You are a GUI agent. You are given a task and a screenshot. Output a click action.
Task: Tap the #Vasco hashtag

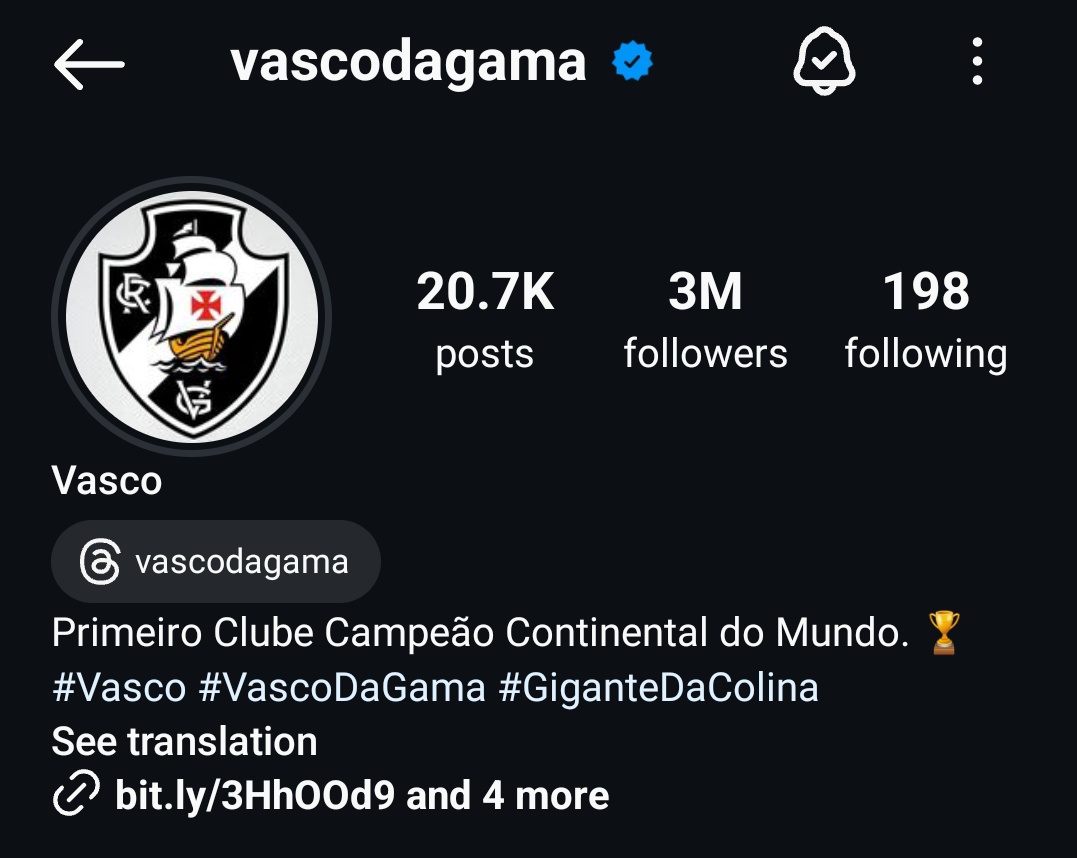point(119,688)
